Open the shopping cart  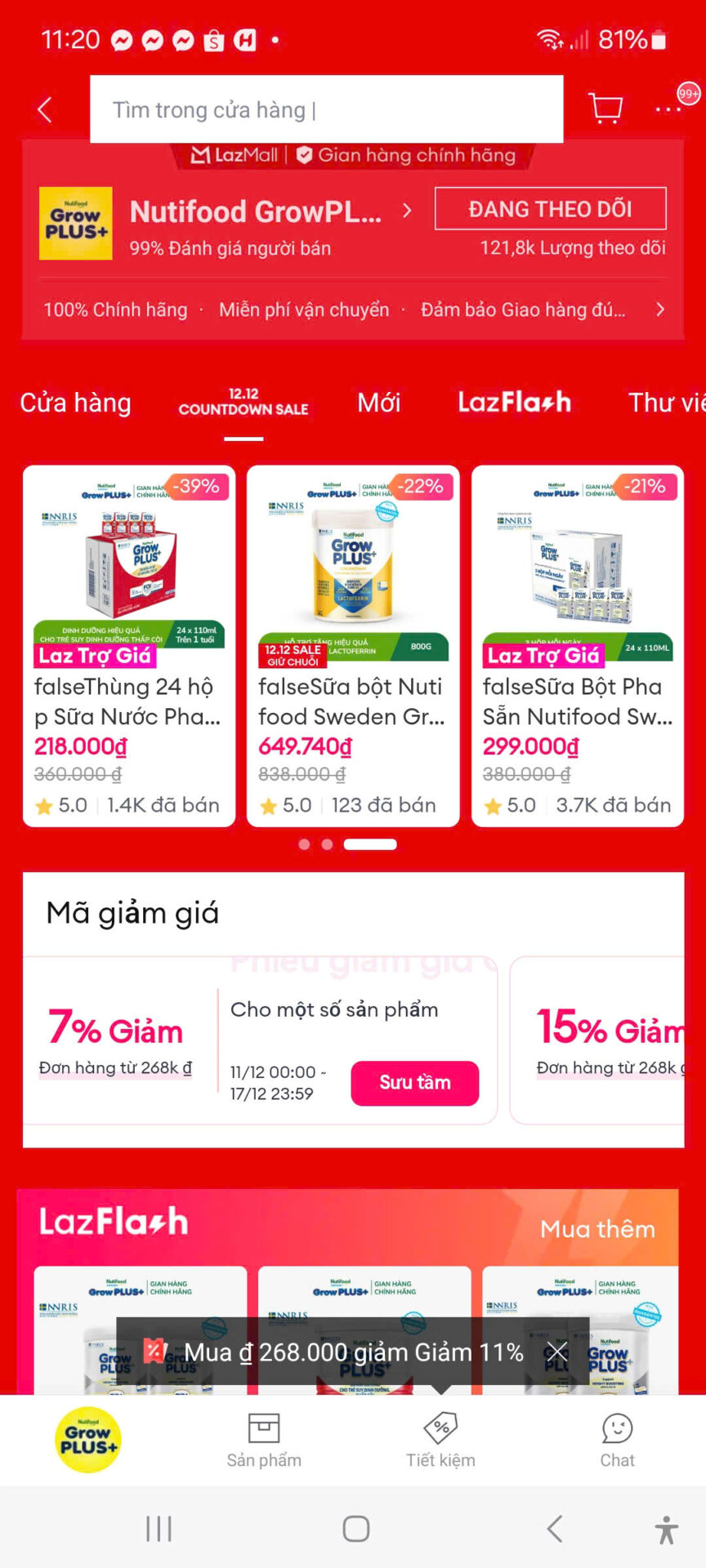(x=605, y=108)
